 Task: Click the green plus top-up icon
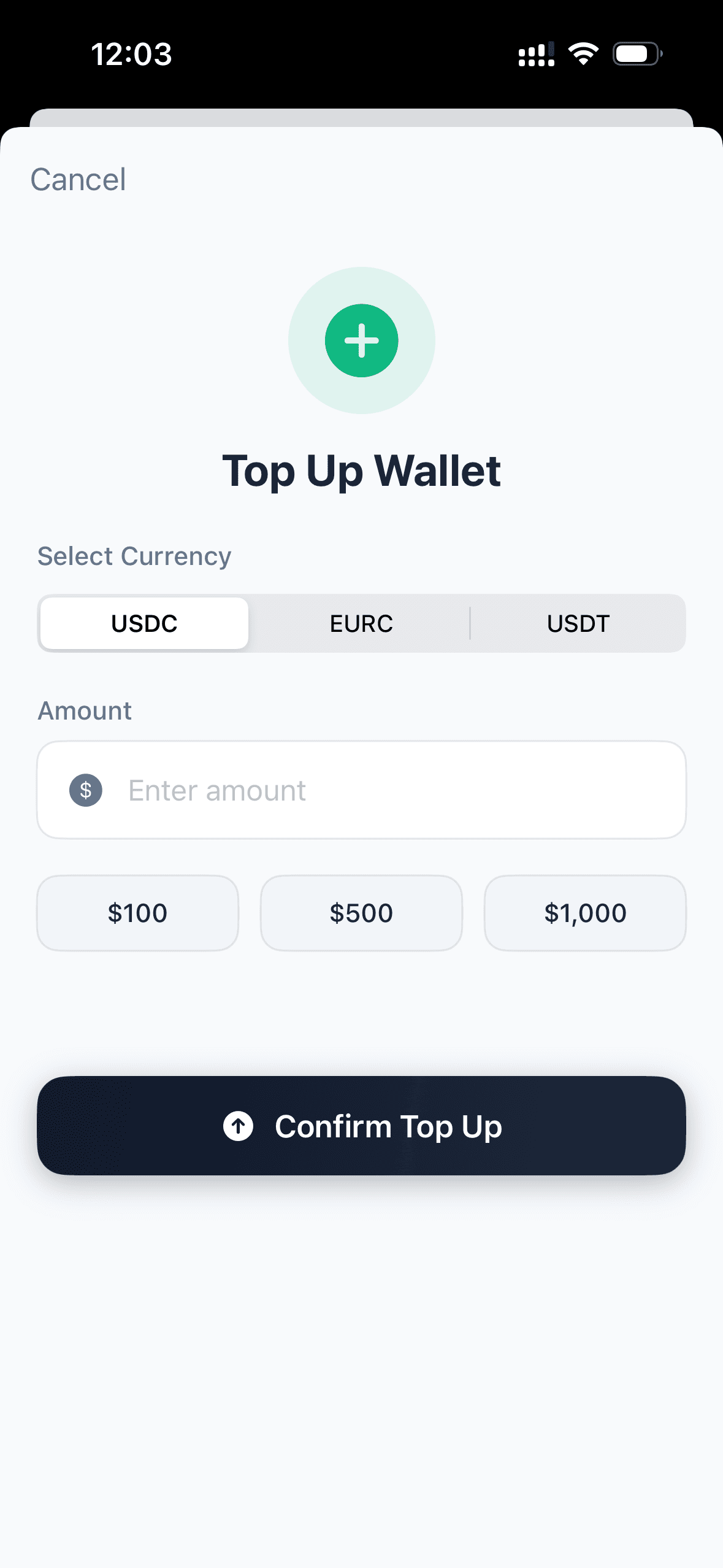pos(361,340)
